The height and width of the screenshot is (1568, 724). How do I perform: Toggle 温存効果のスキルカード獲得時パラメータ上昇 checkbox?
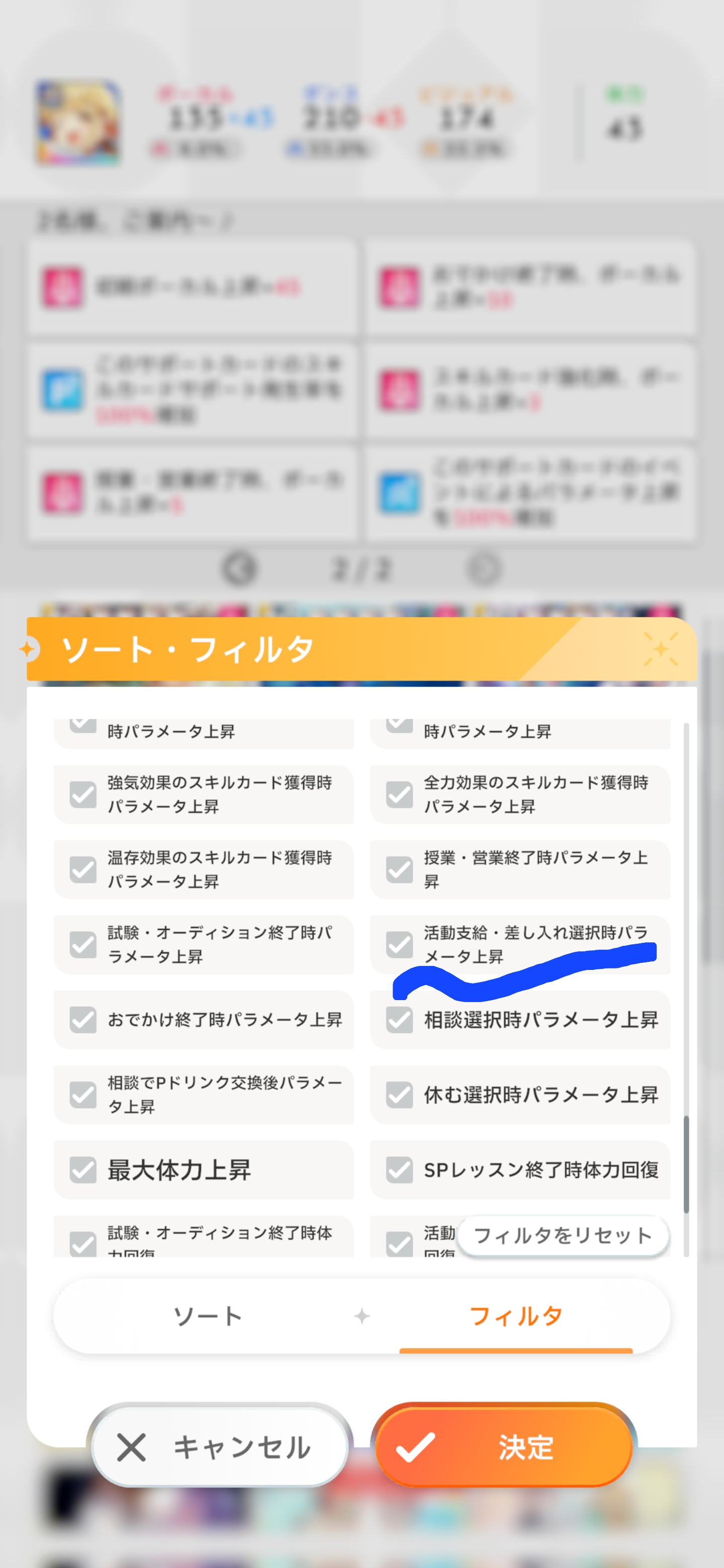click(x=83, y=869)
